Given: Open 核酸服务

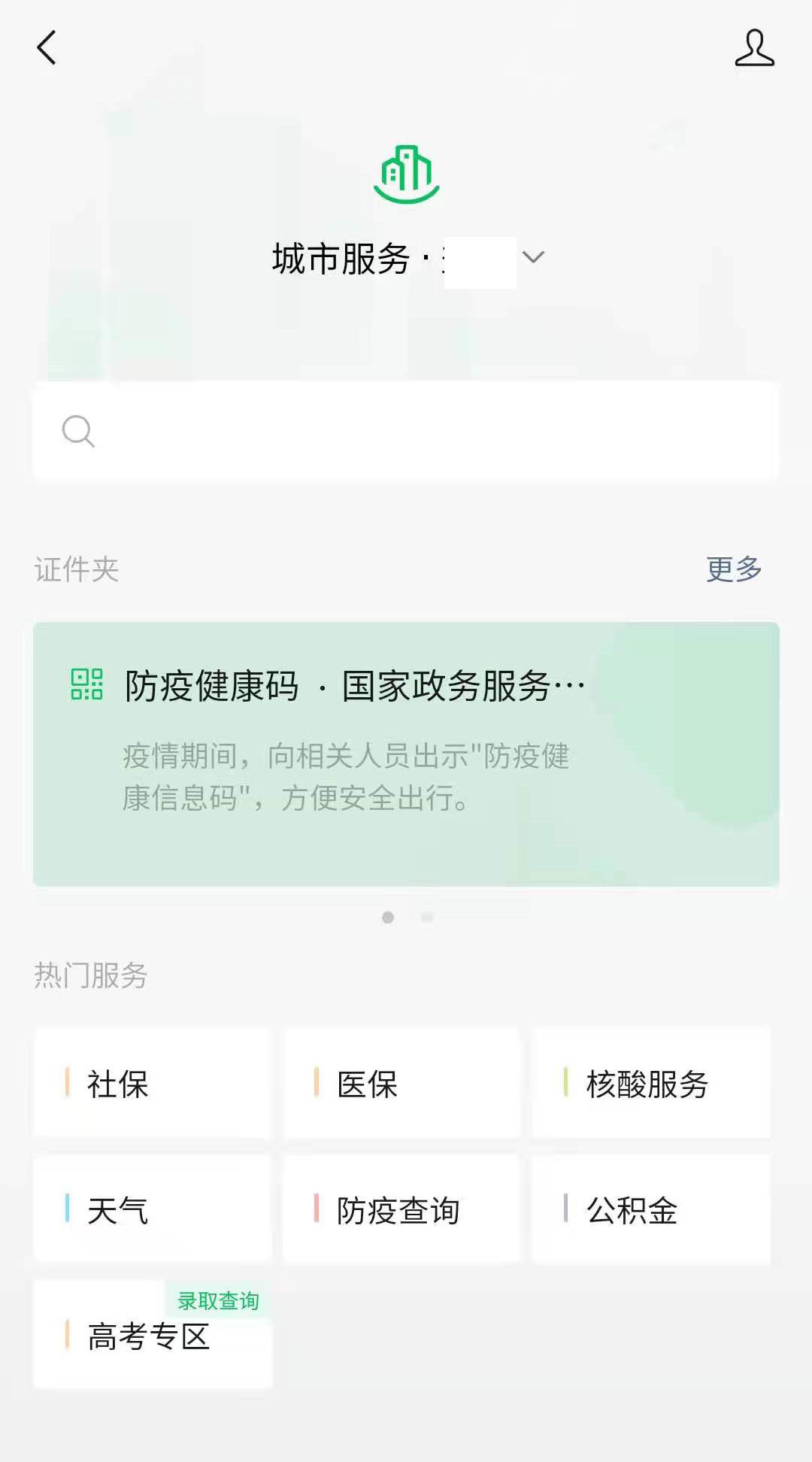Looking at the screenshot, I should (x=650, y=1084).
